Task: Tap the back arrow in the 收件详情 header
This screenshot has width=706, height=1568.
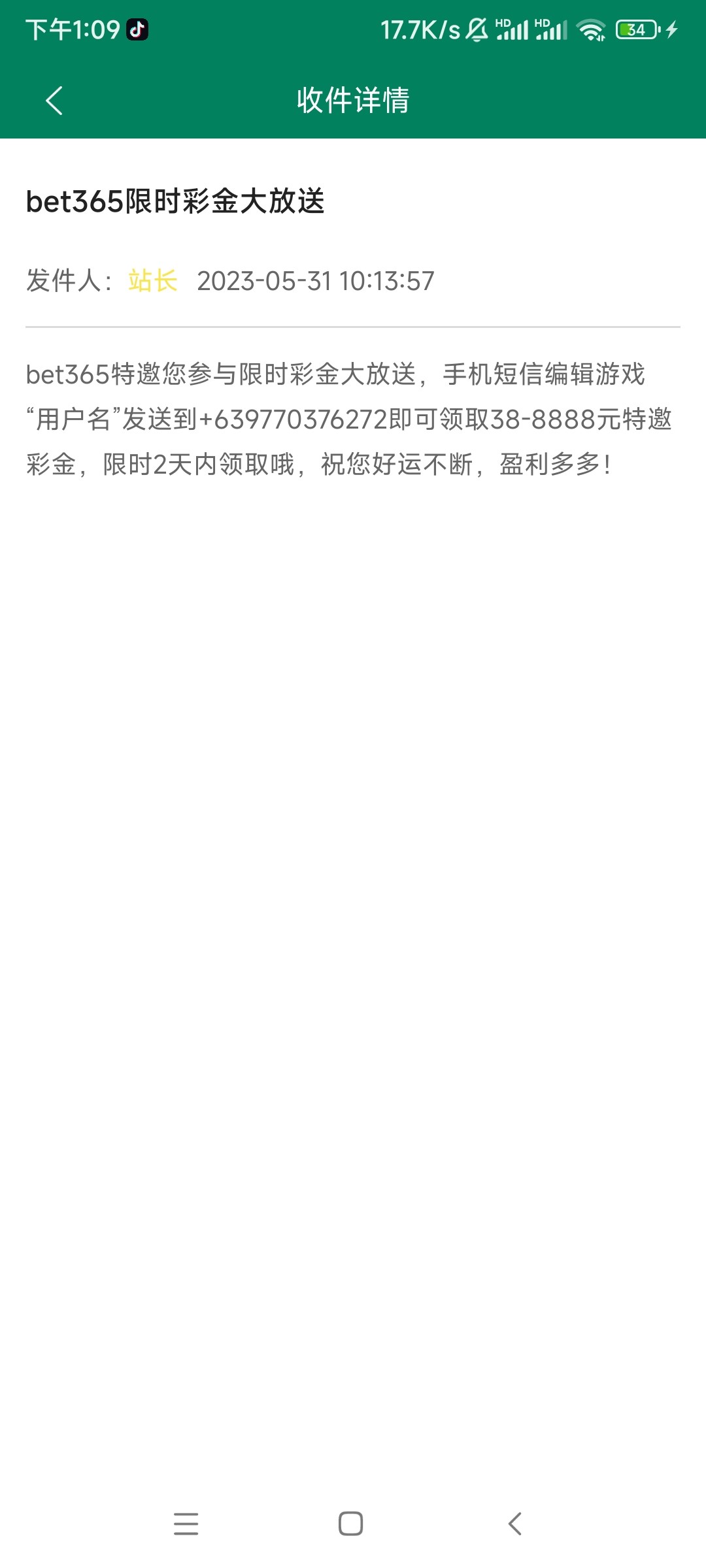Action: pos(54,101)
